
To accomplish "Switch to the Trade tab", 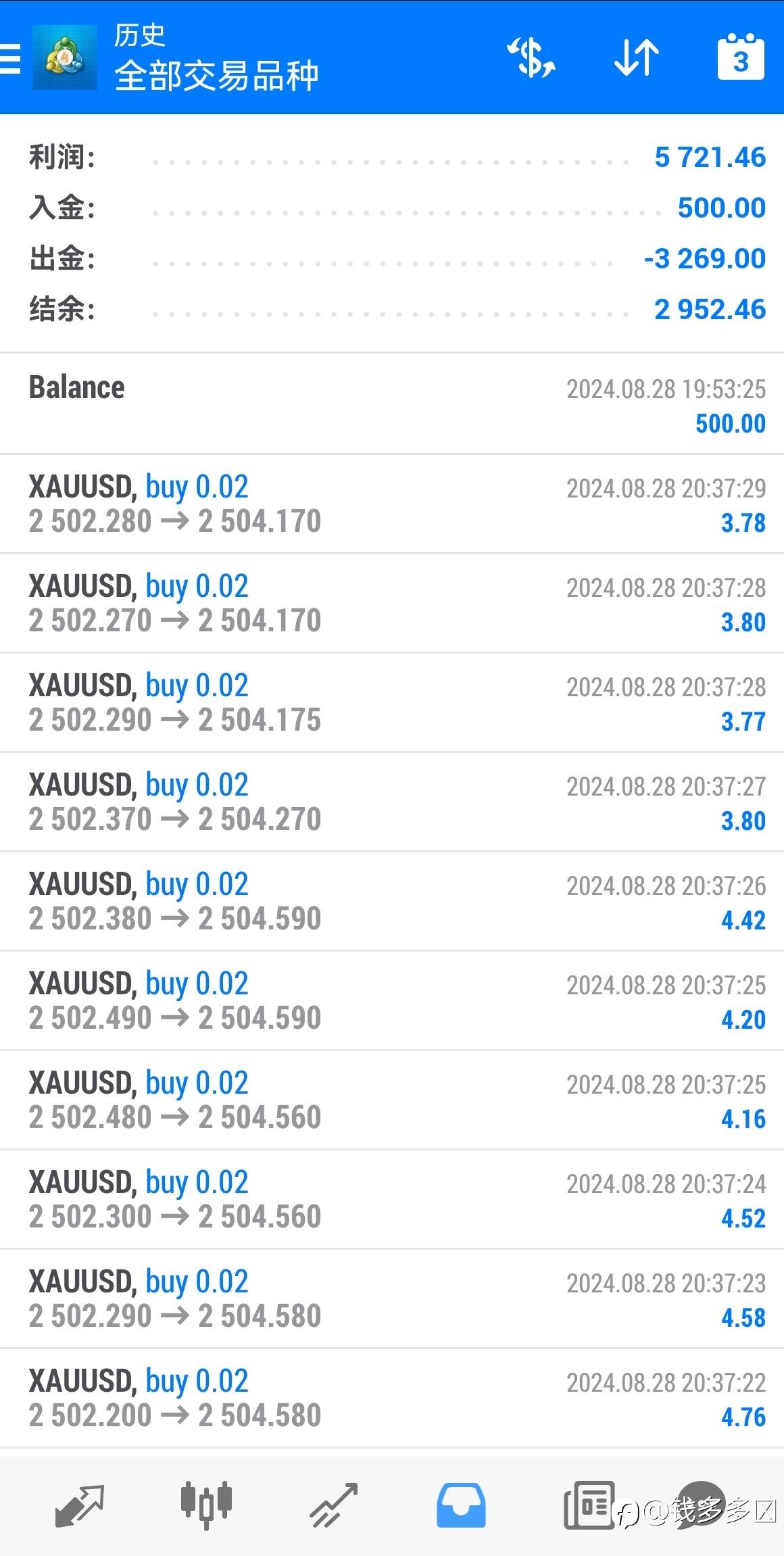I will [333, 1506].
